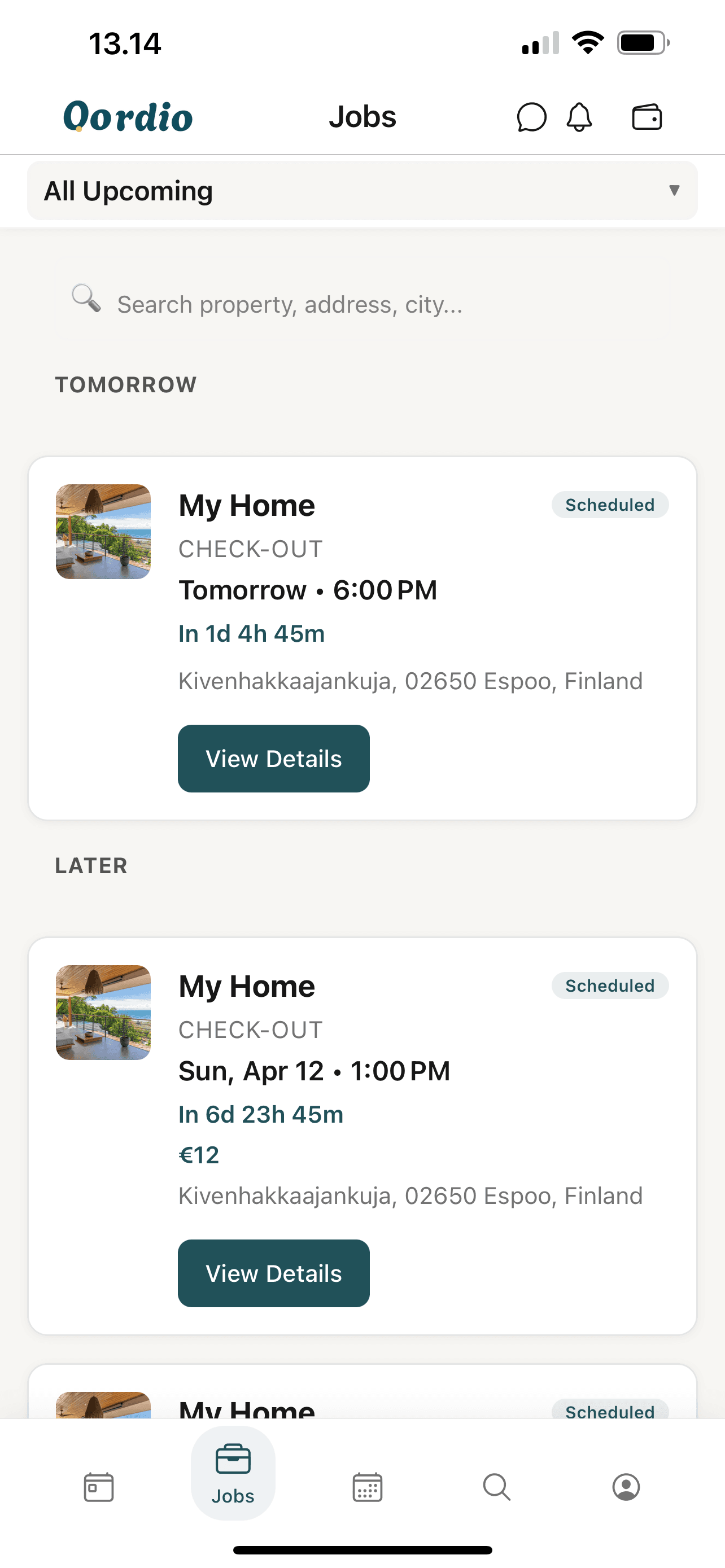Select the Jobs briefcase icon in bottom navigation
The height and width of the screenshot is (1568, 725).
tap(233, 1460)
